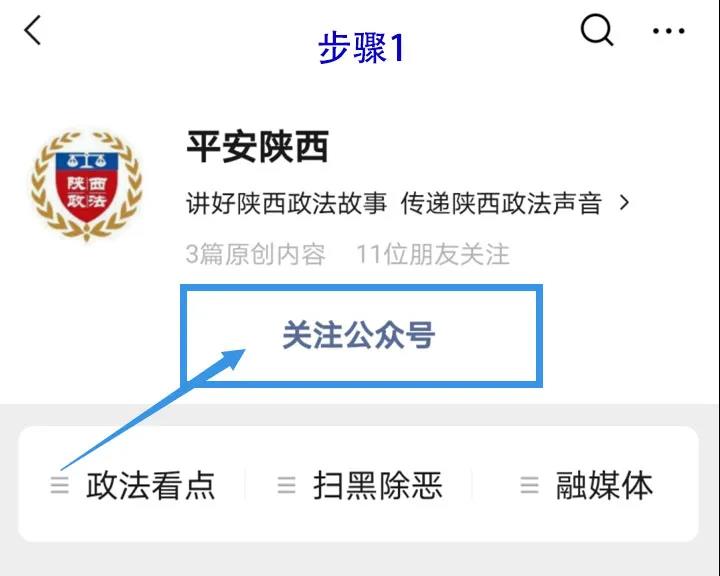Open the 政法看点 menu

pyautogui.click(x=135, y=485)
